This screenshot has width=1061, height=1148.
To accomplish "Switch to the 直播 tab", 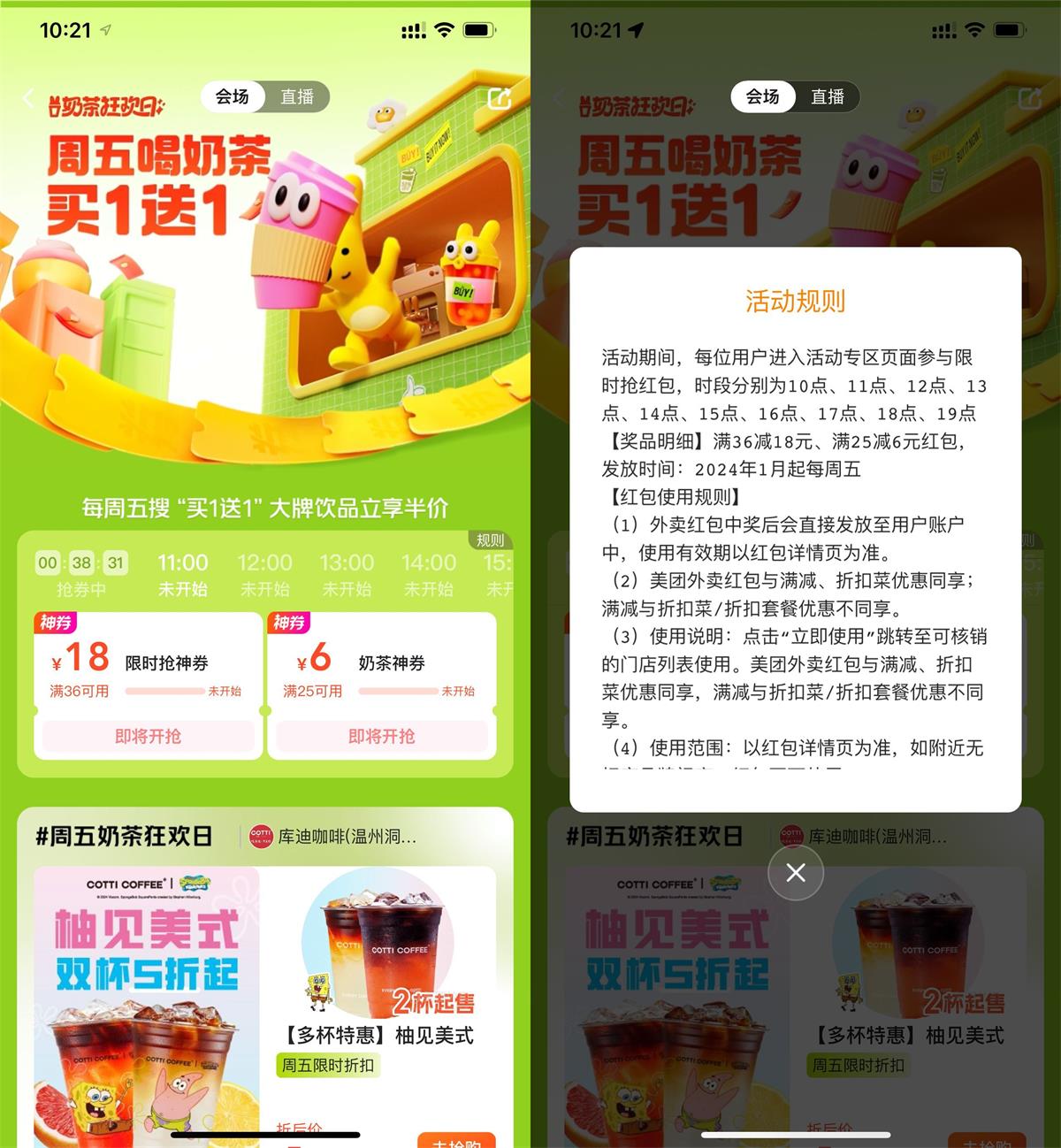I will pyautogui.click(x=297, y=97).
